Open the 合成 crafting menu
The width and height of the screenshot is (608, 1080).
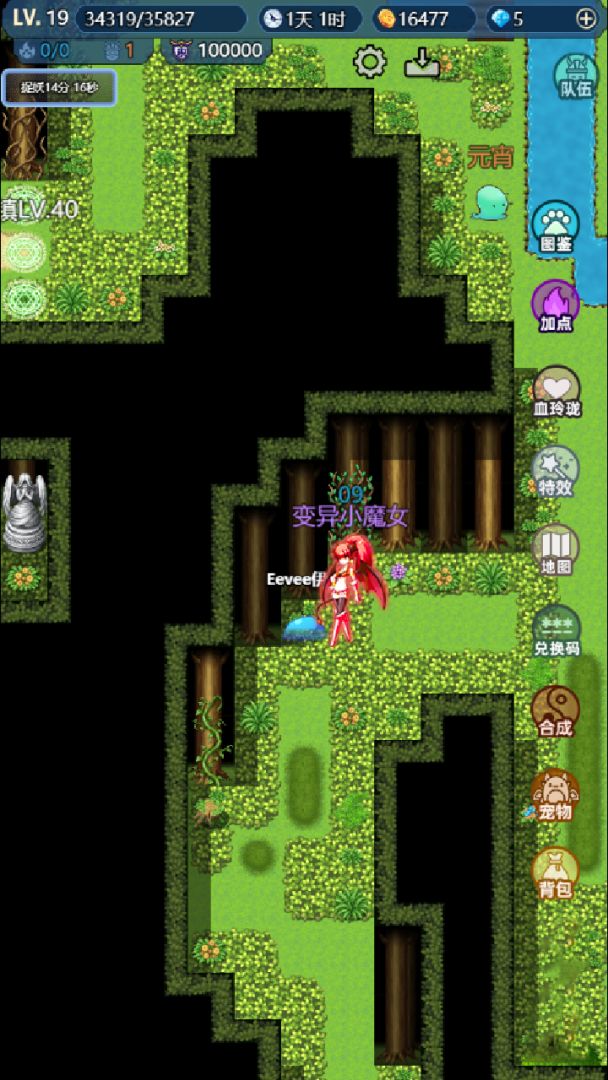pos(555,711)
